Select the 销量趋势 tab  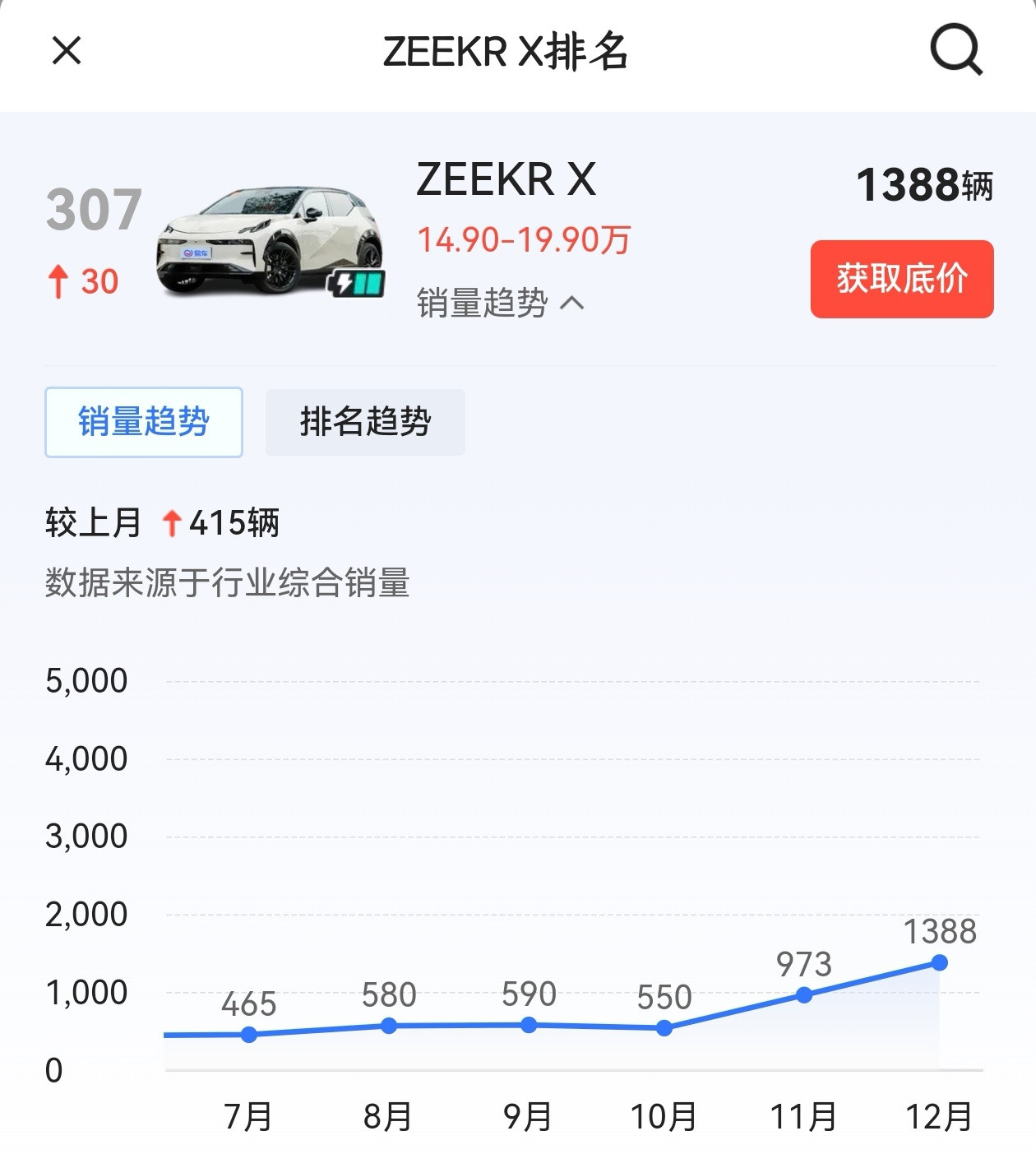point(143,422)
